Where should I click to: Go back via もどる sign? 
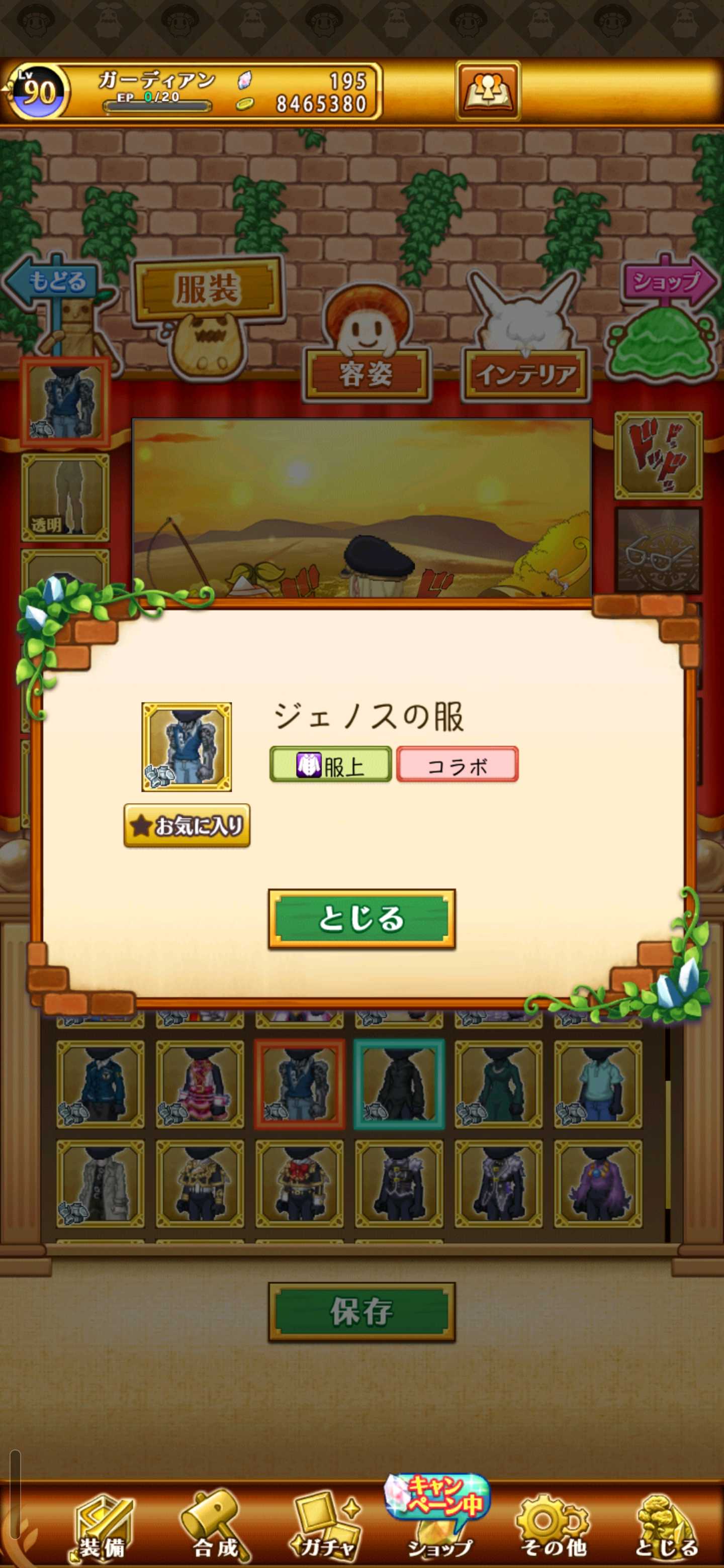click(x=55, y=283)
